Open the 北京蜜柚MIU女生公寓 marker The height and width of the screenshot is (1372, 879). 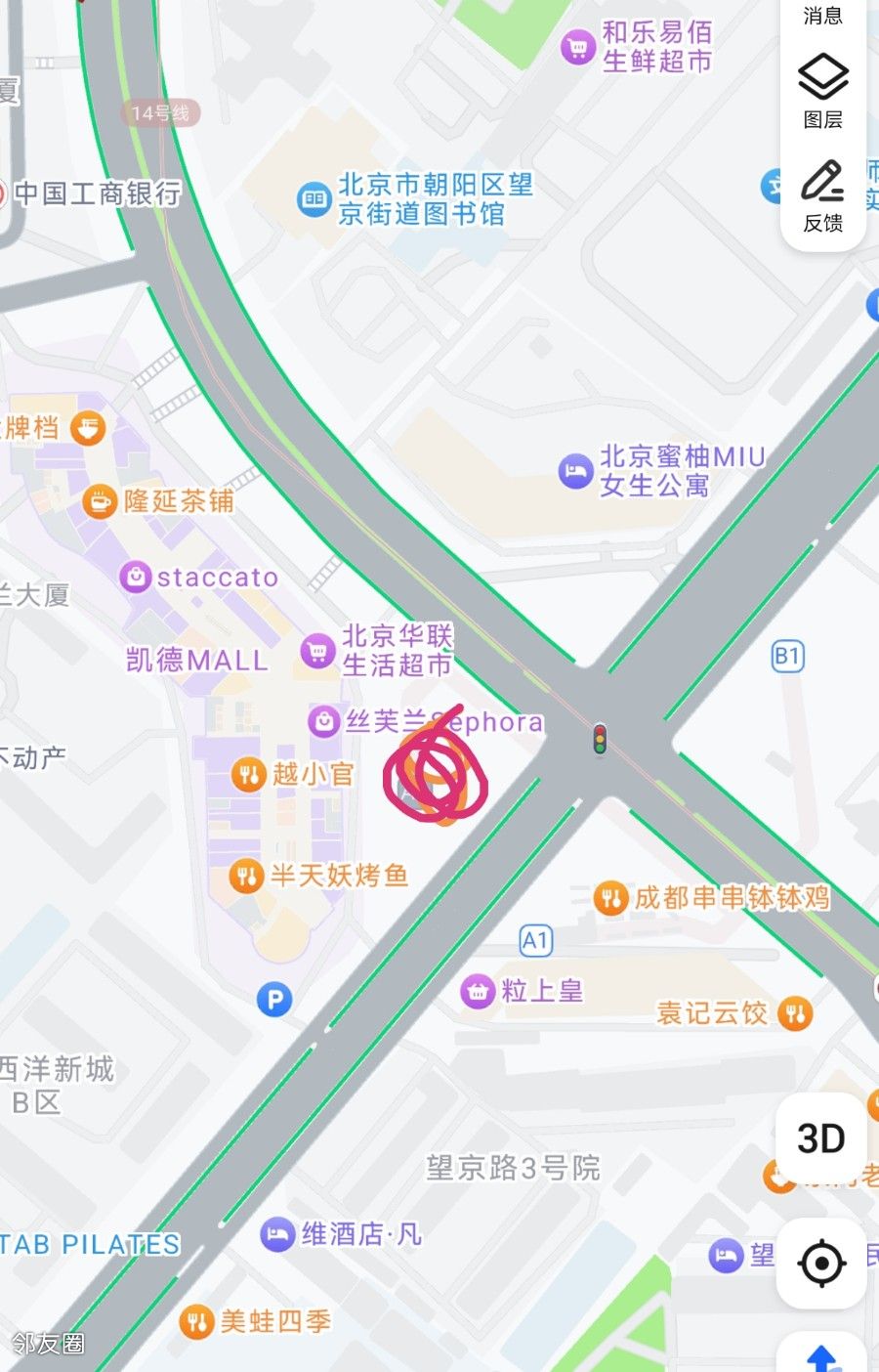(x=575, y=471)
